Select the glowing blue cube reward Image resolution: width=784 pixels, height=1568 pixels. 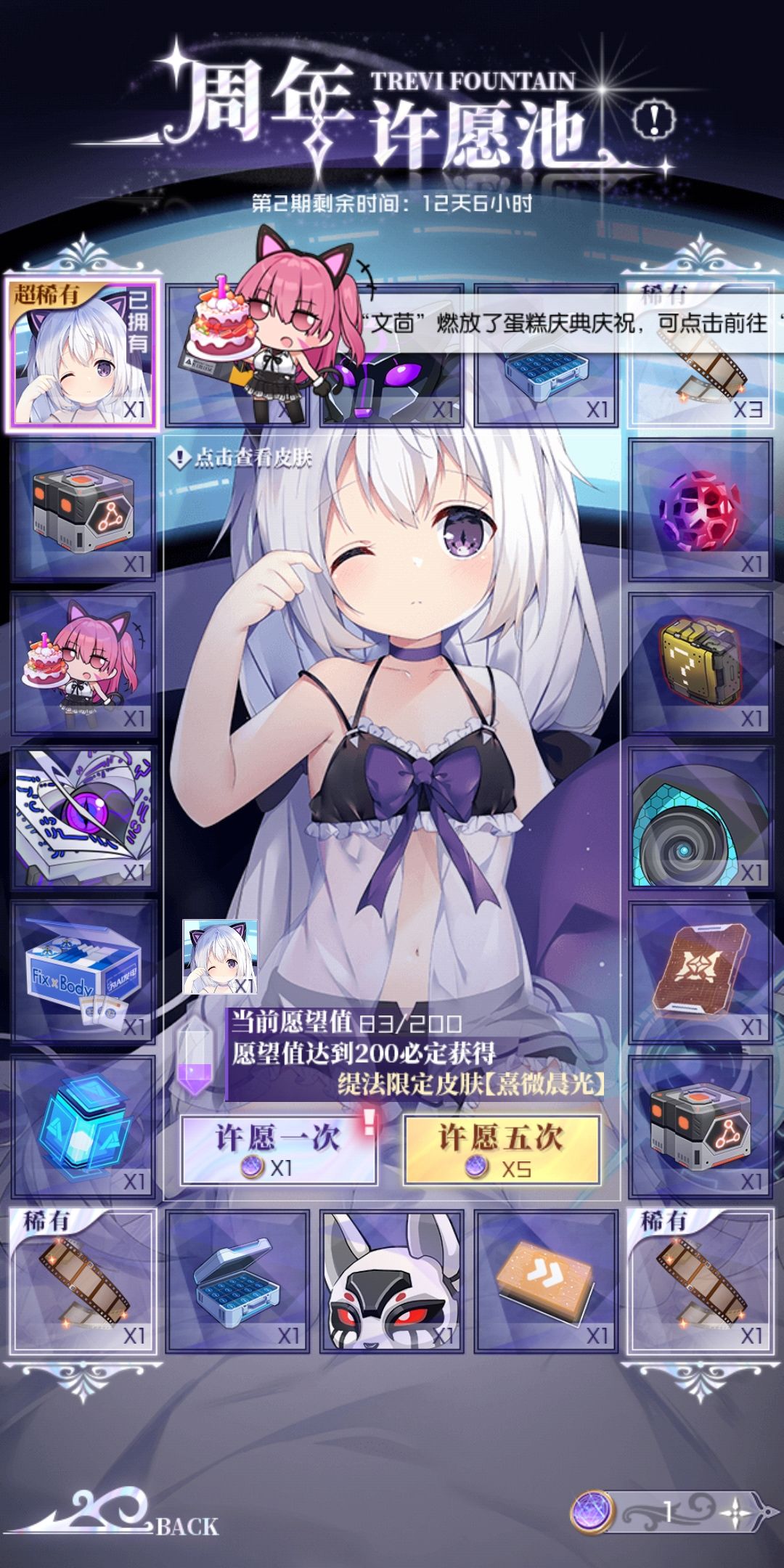pos(83,1127)
